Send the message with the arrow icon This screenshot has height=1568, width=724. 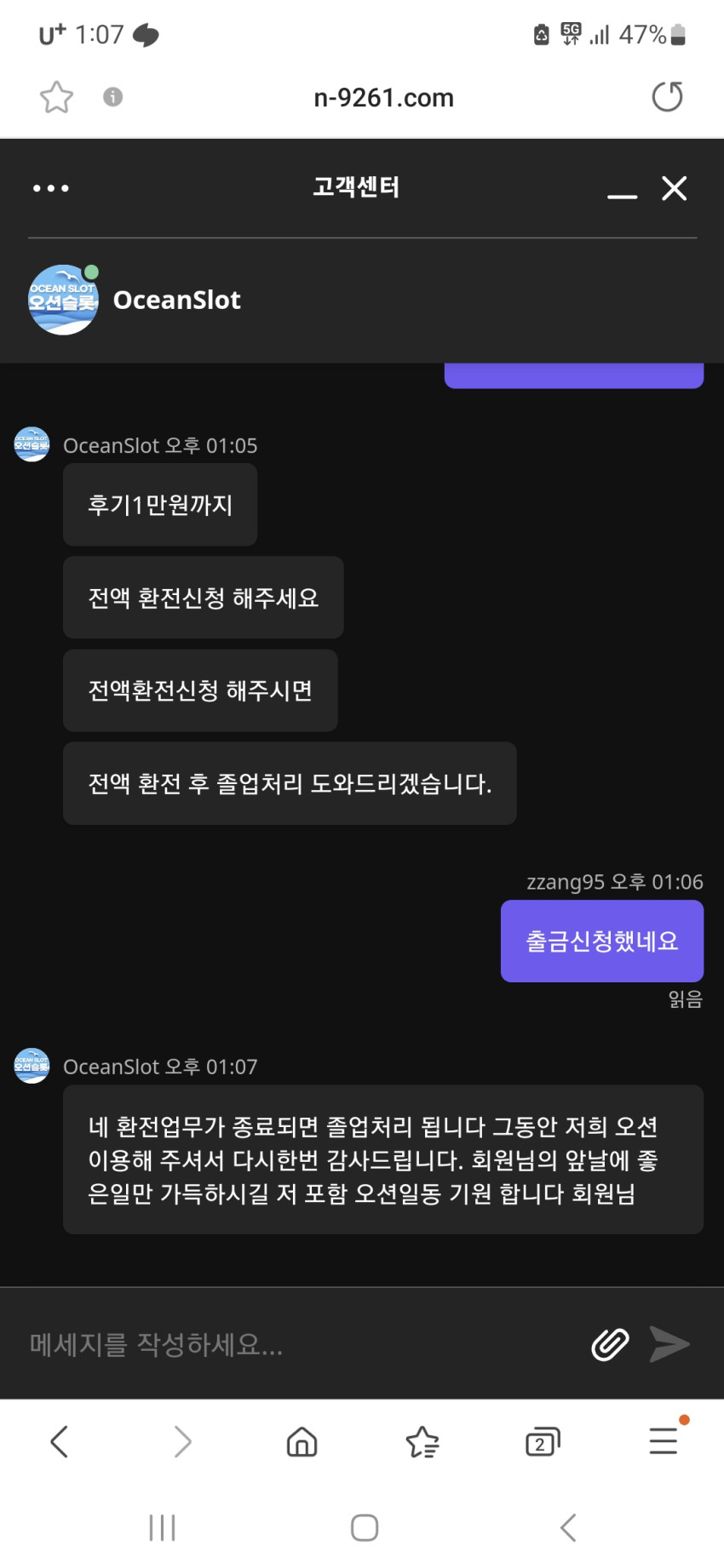coord(669,1344)
